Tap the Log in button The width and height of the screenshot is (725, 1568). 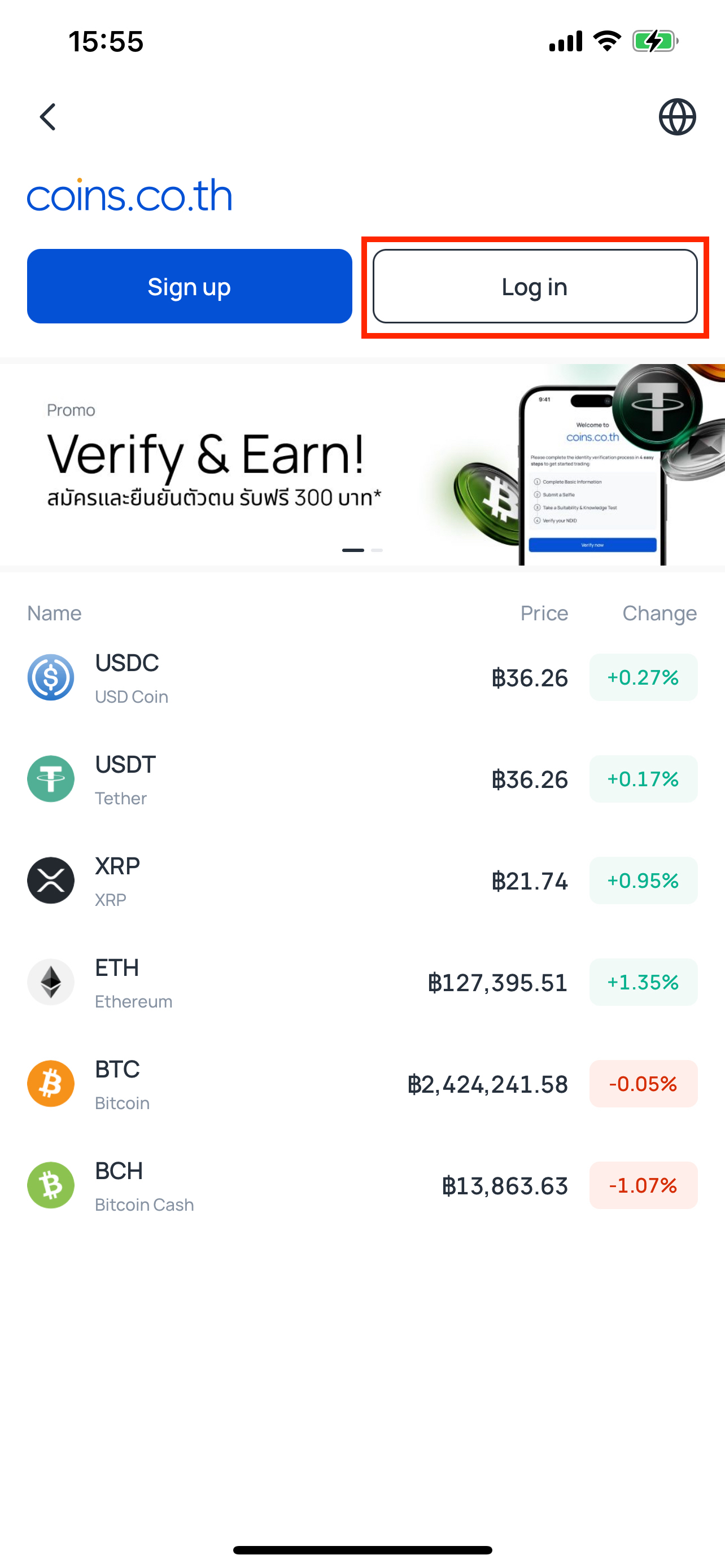pos(535,286)
